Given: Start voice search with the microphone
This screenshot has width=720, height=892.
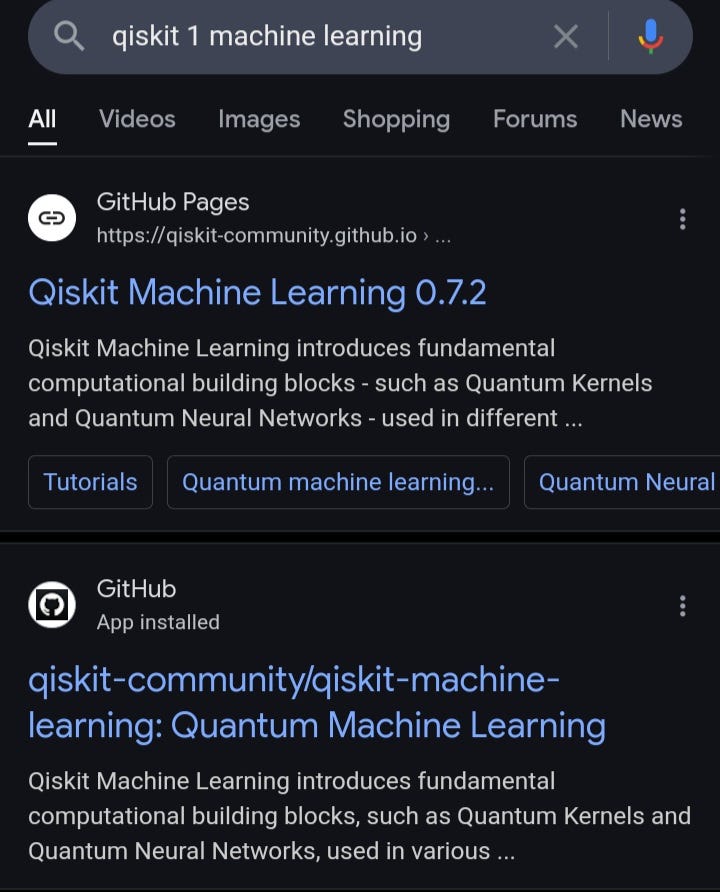Looking at the screenshot, I should click(x=650, y=37).
